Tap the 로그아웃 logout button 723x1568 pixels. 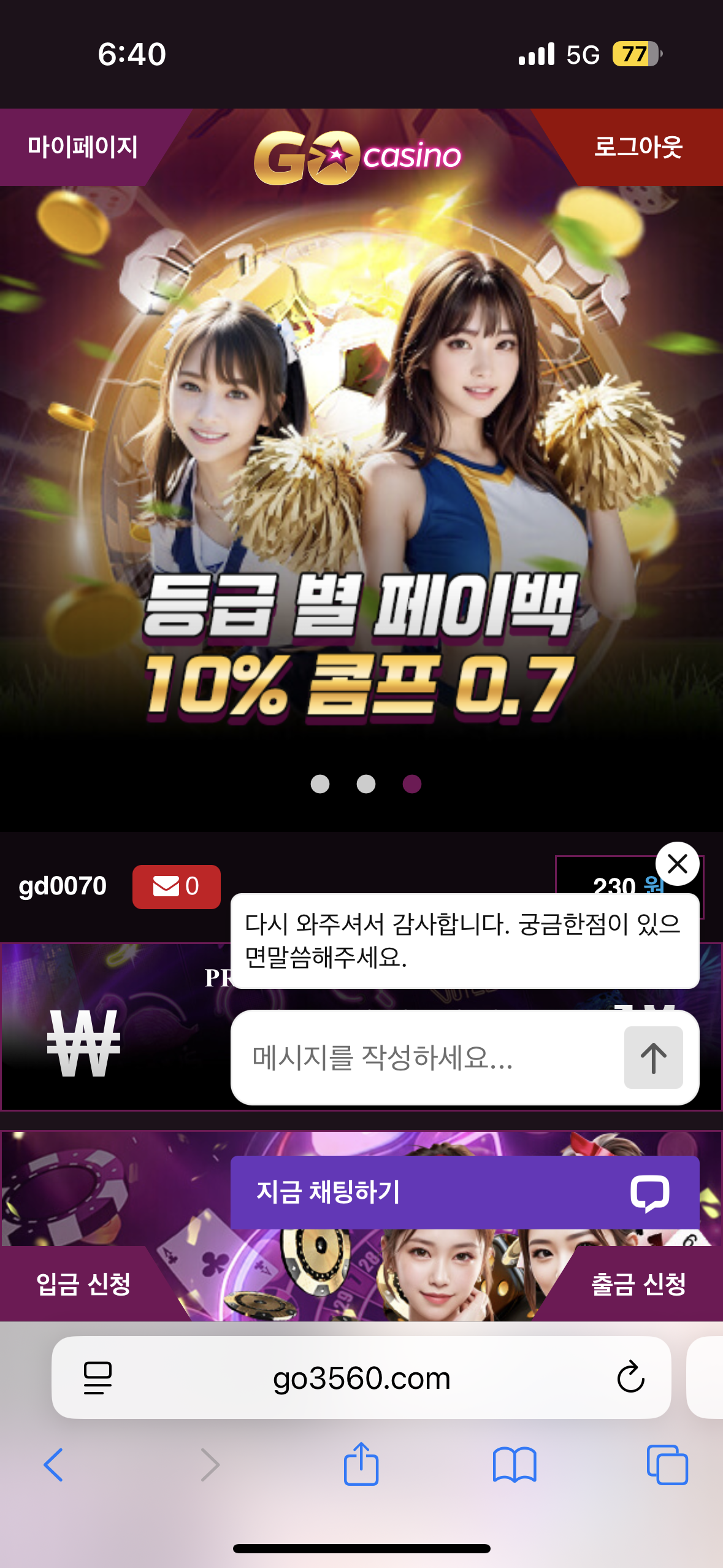coord(638,147)
